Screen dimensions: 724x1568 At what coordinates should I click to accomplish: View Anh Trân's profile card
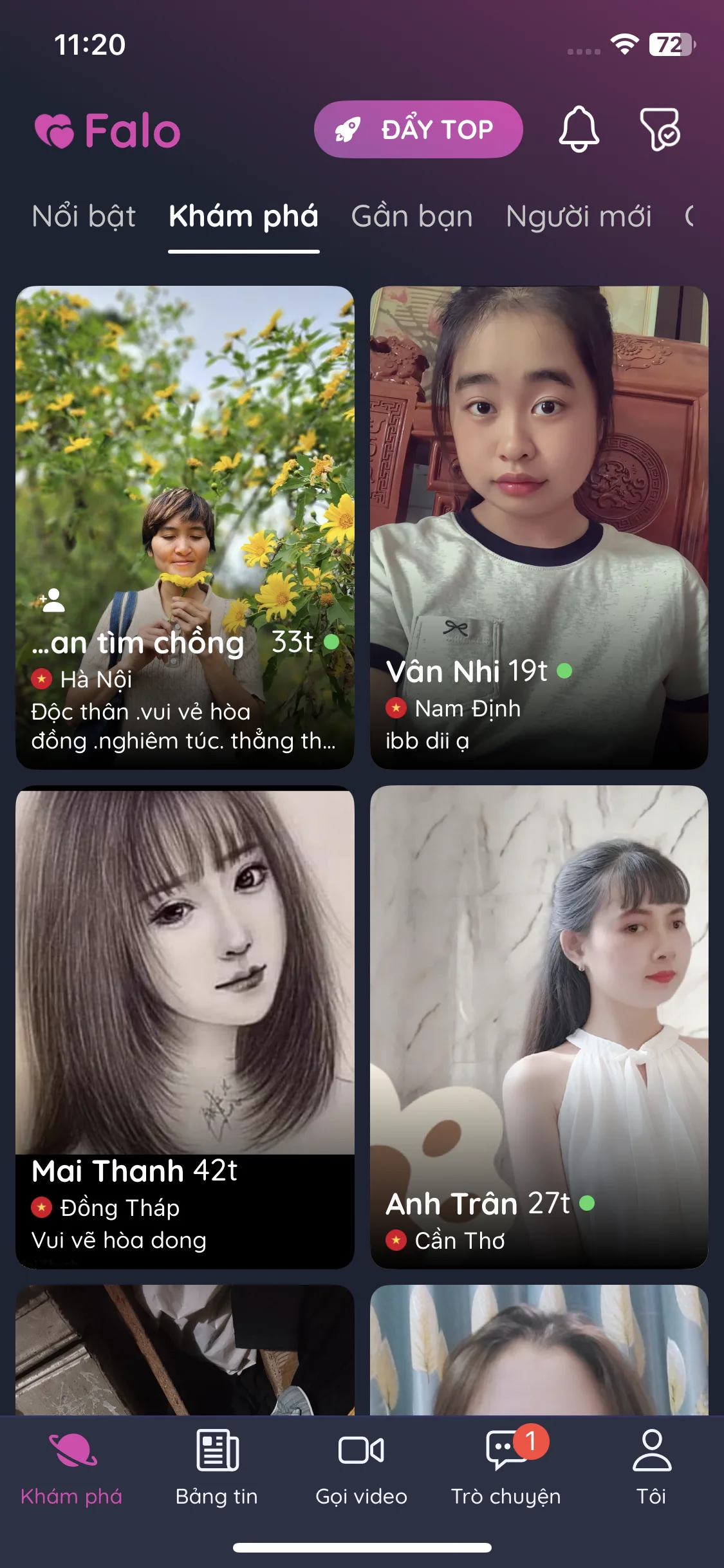click(x=539, y=1027)
